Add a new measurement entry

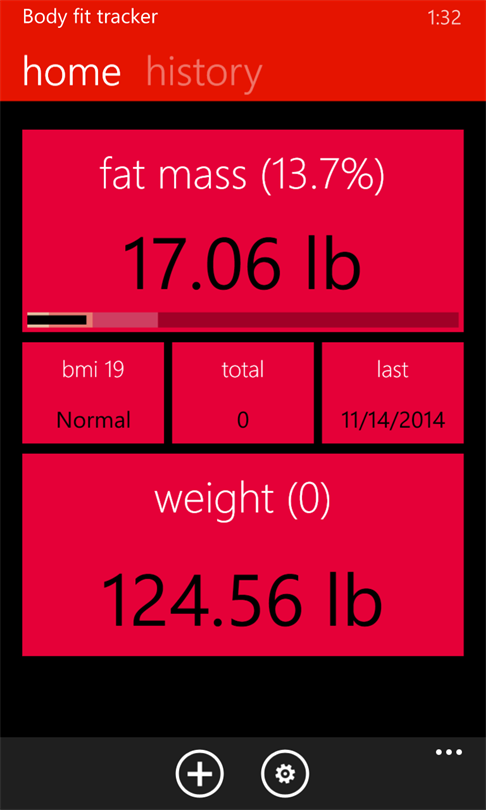pos(200,774)
